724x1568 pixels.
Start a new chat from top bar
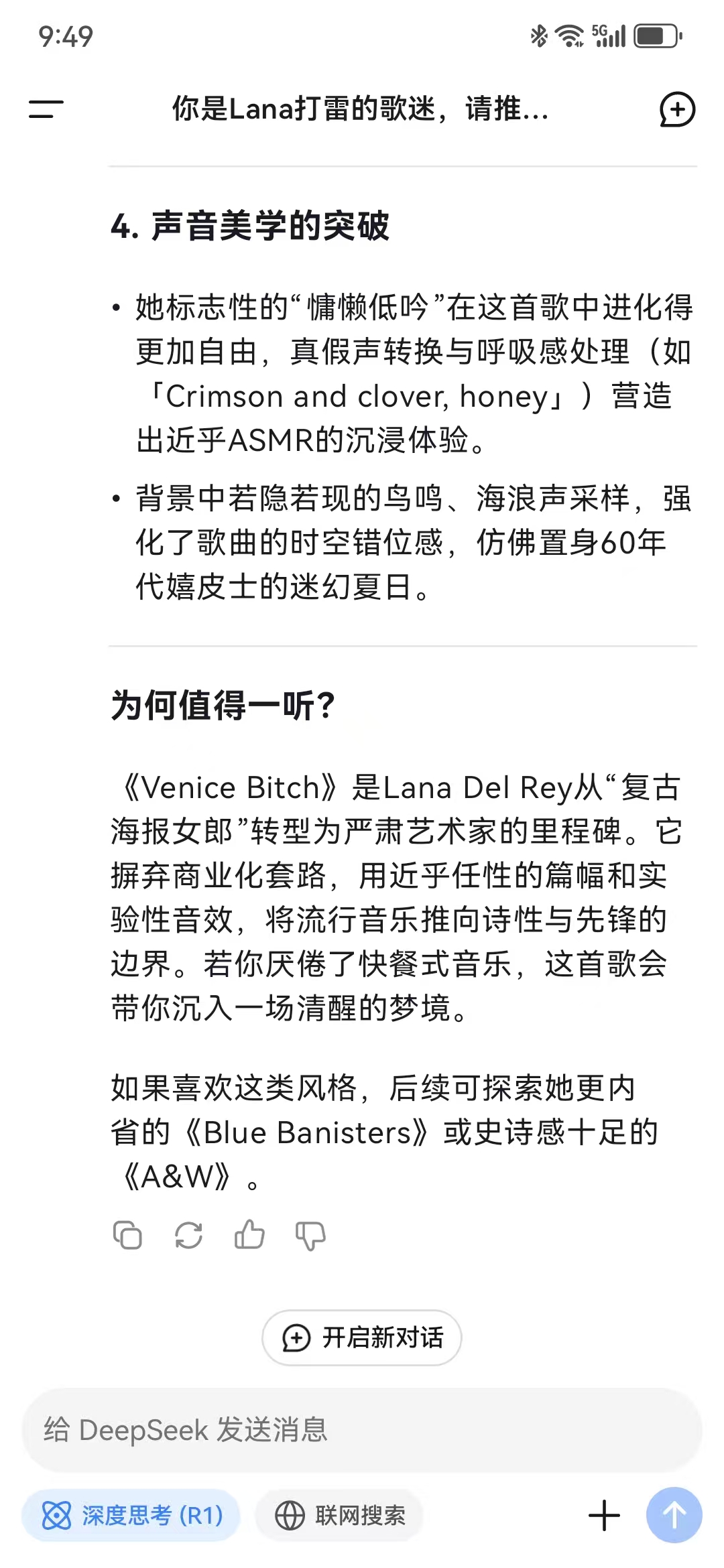(x=677, y=109)
